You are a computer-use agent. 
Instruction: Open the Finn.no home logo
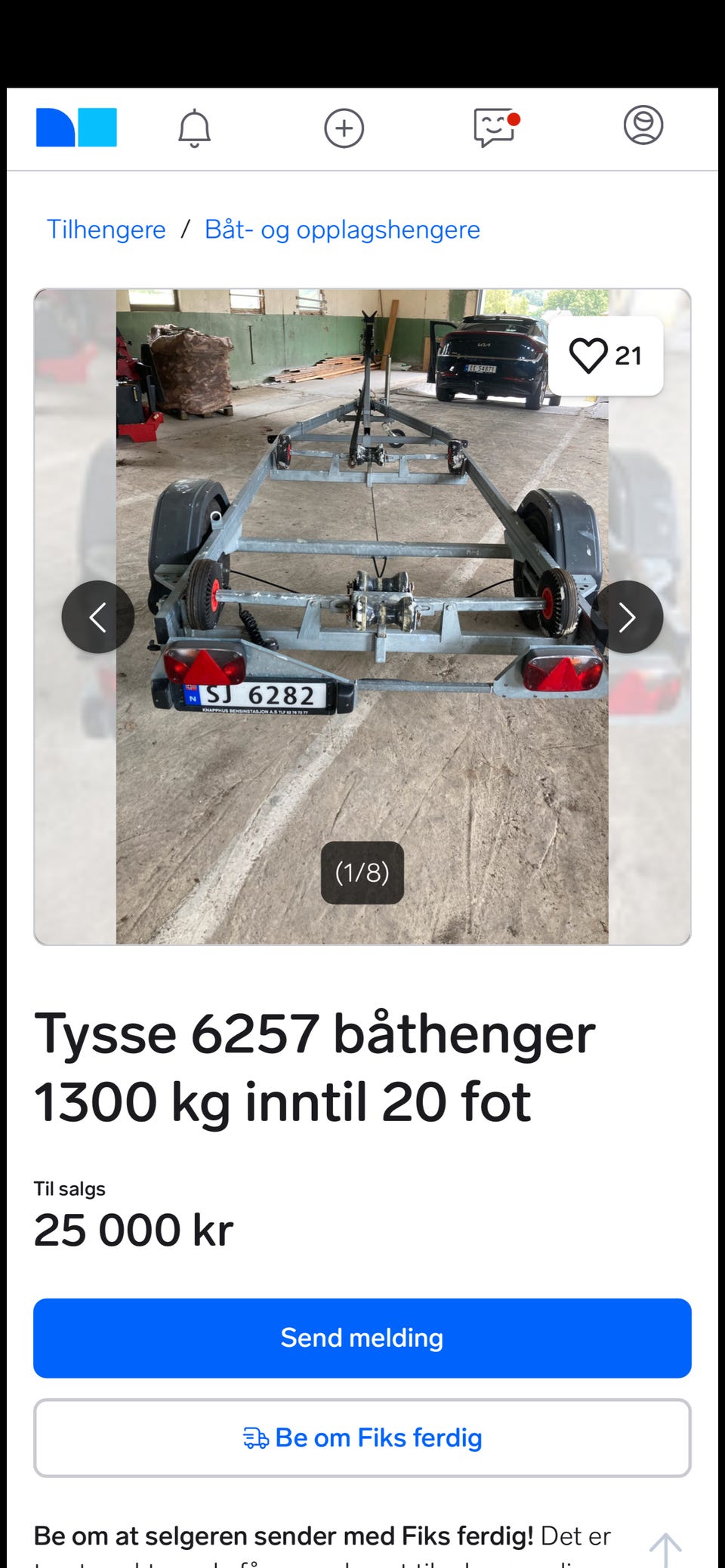[76, 128]
